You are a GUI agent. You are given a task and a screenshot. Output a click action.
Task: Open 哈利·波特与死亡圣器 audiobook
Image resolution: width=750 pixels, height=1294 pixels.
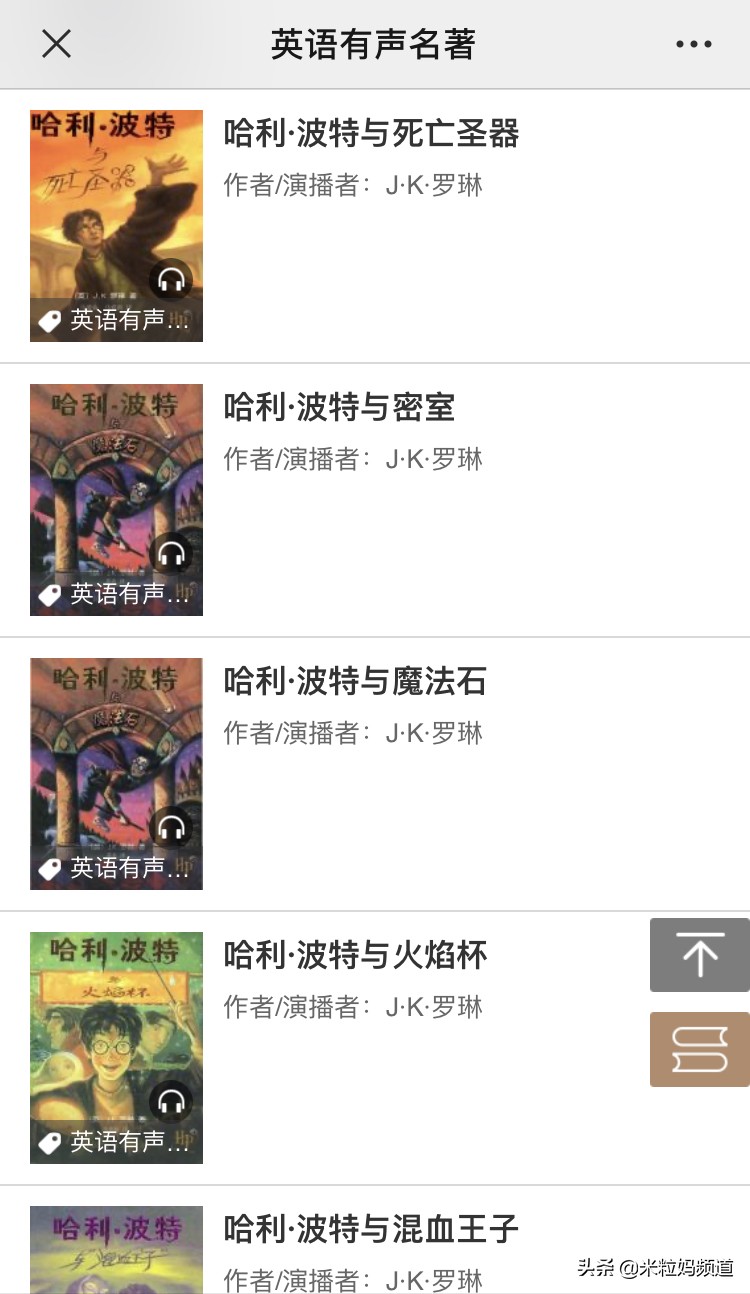click(x=371, y=133)
